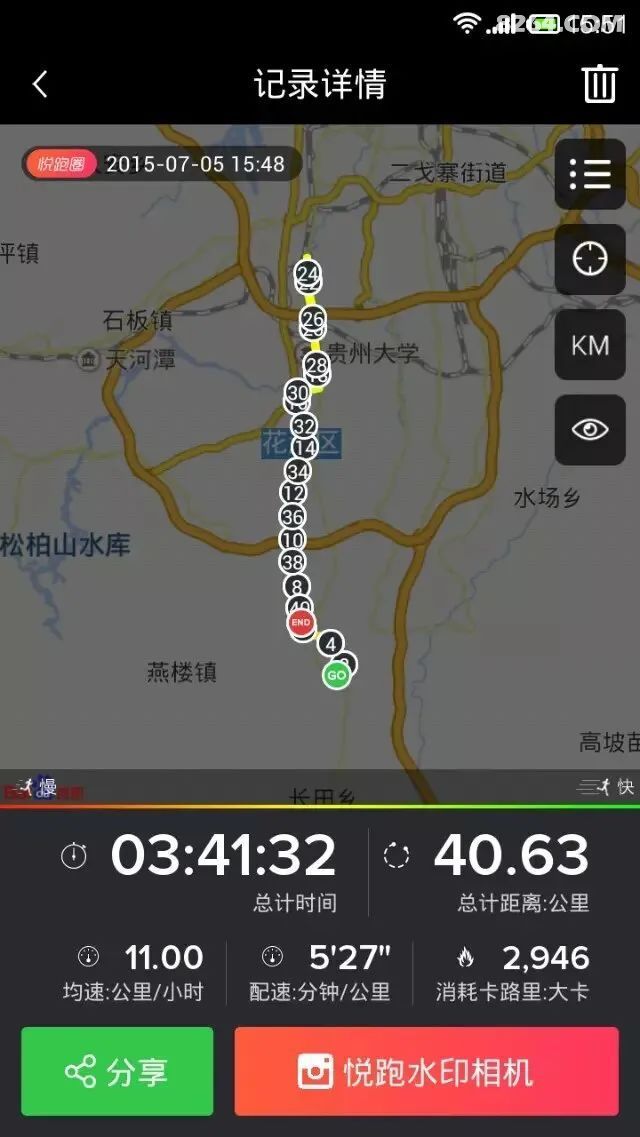Open the 悦跑圈 badge on the map
The height and width of the screenshot is (1137, 640).
click(x=62, y=164)
